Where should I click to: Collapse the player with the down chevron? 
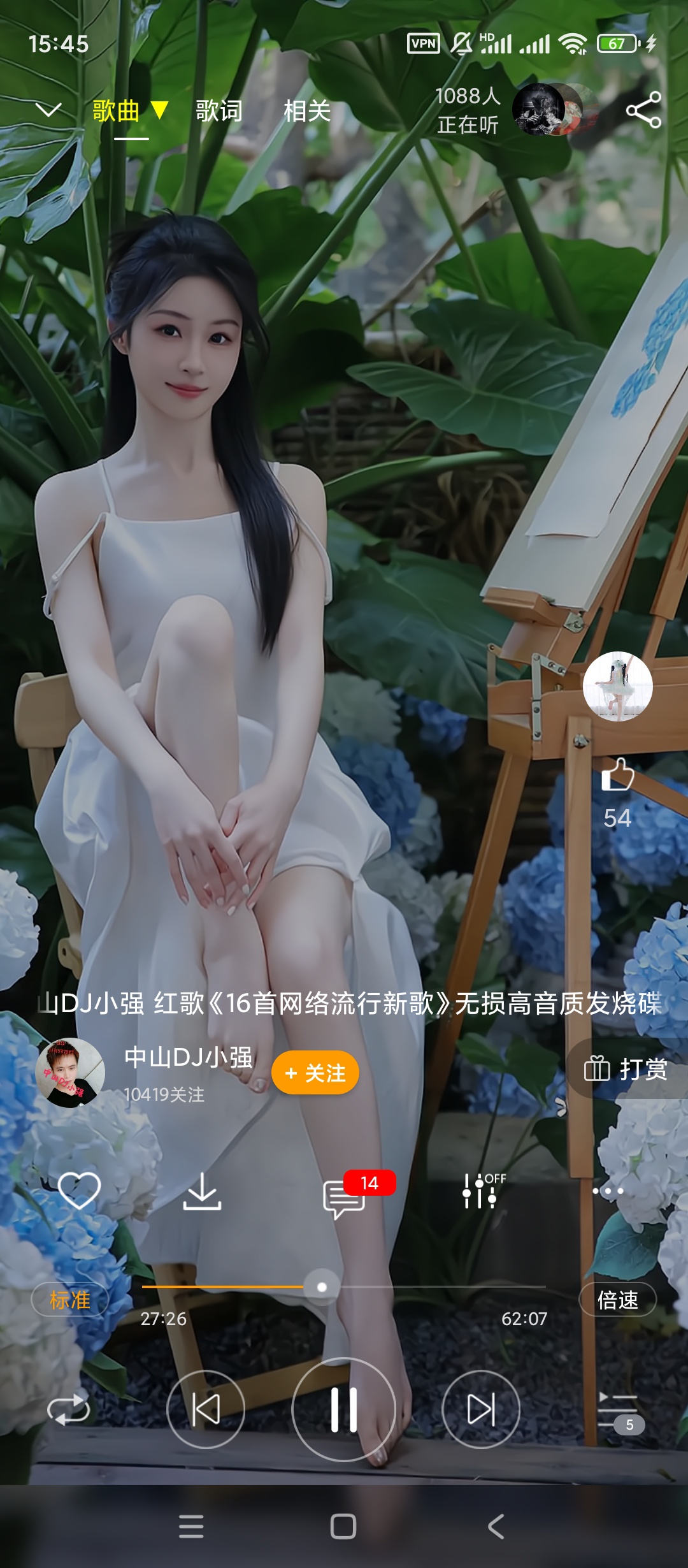pyautogui.click(x=48, y=110)
